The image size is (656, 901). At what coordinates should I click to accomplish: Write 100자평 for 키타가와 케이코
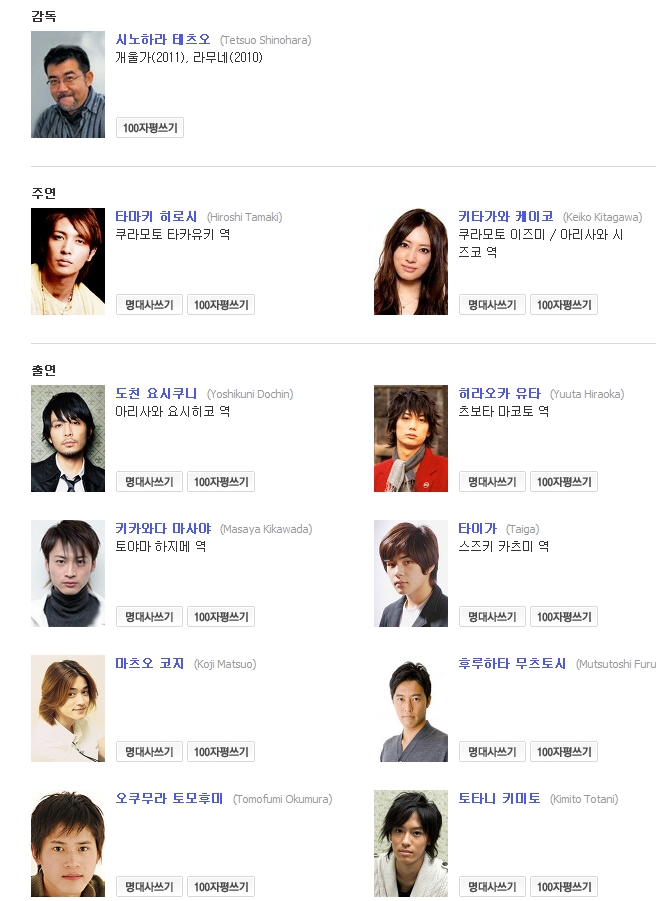click(x=564, y=305)
